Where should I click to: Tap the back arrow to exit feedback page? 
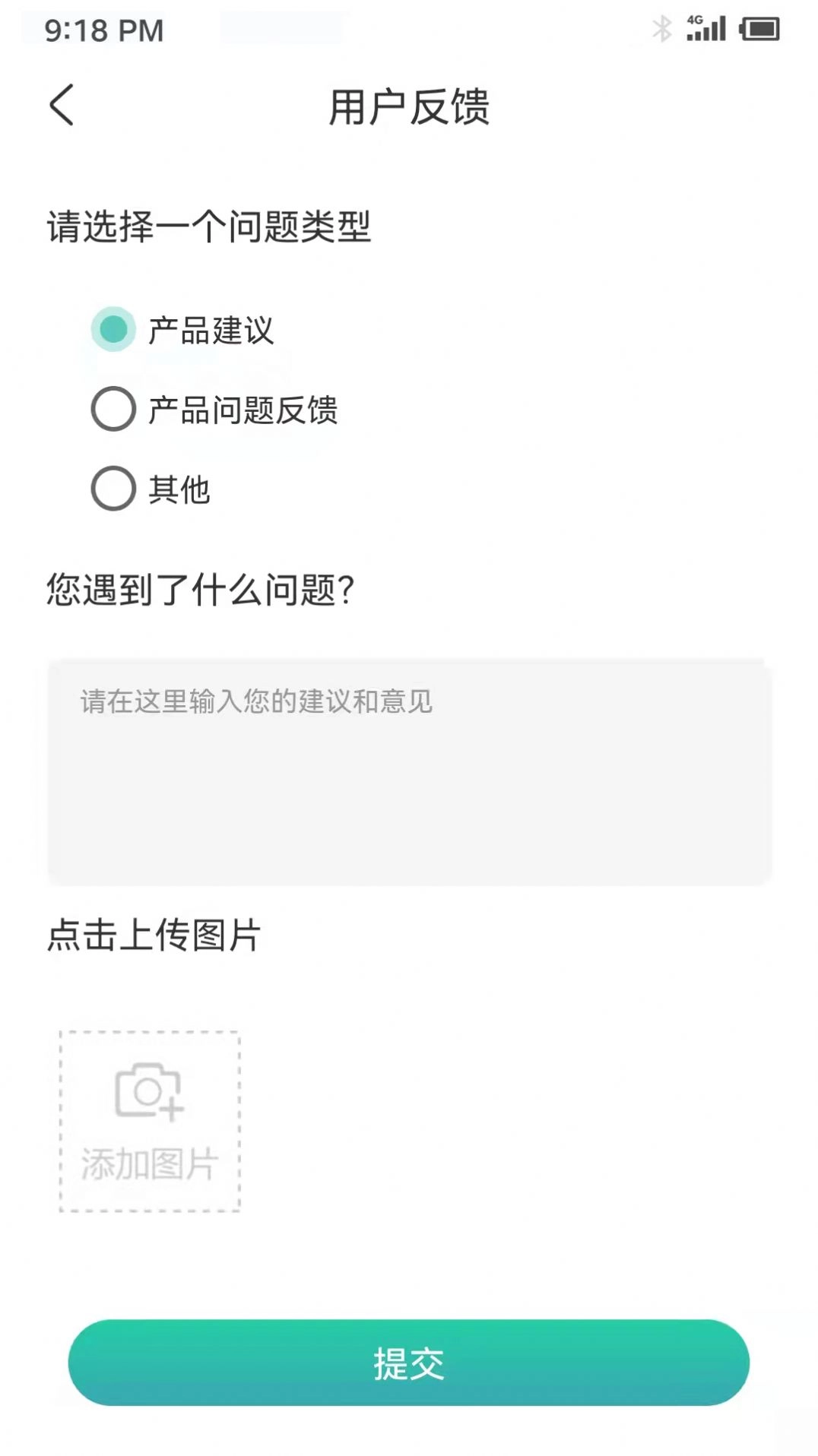click(61, 105)
